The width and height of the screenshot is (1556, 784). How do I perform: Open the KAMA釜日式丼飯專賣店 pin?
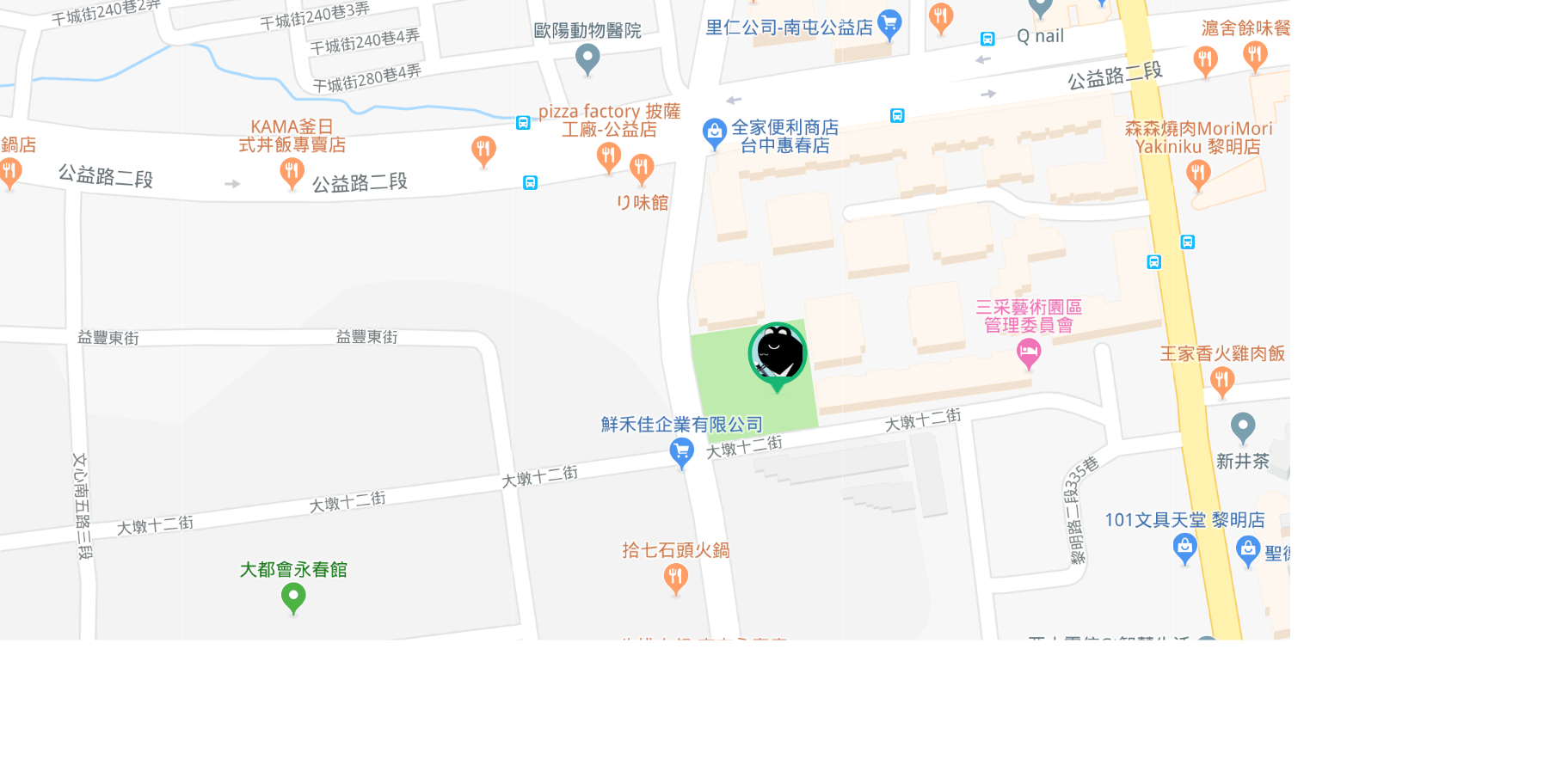click(292, 171)
